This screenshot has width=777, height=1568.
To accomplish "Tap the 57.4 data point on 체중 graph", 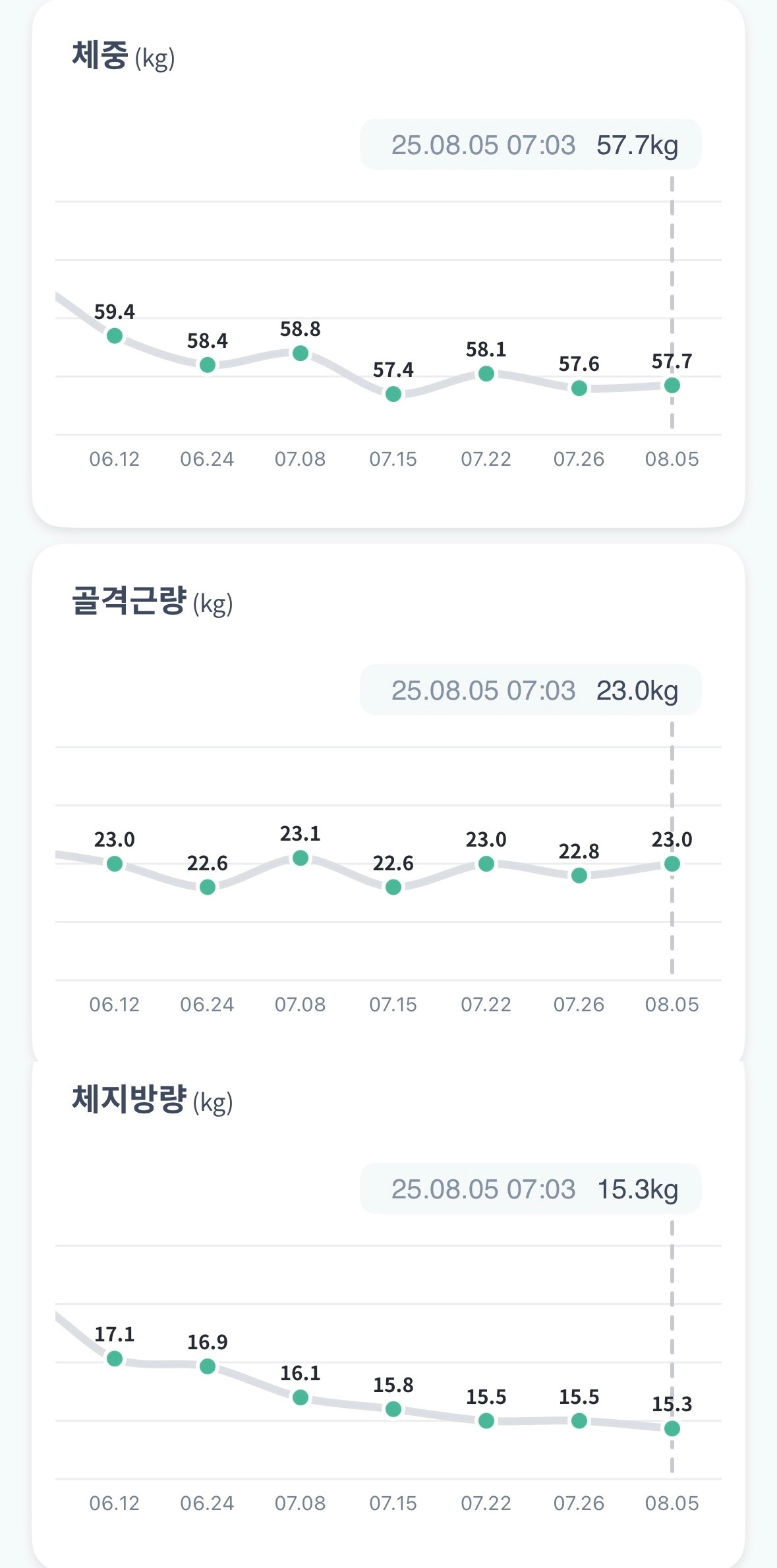I will 393,394.
